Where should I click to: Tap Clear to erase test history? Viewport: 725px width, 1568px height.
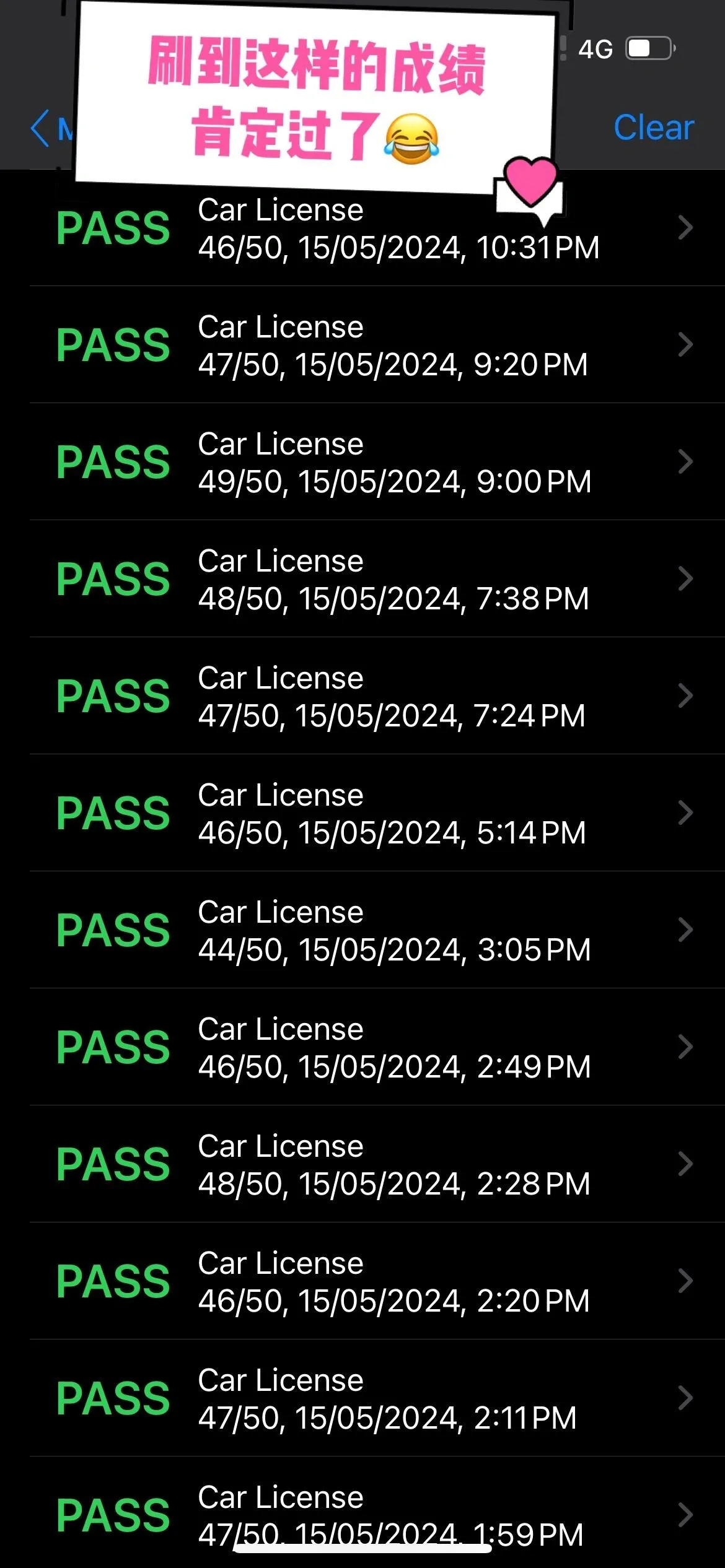(653, 128)
